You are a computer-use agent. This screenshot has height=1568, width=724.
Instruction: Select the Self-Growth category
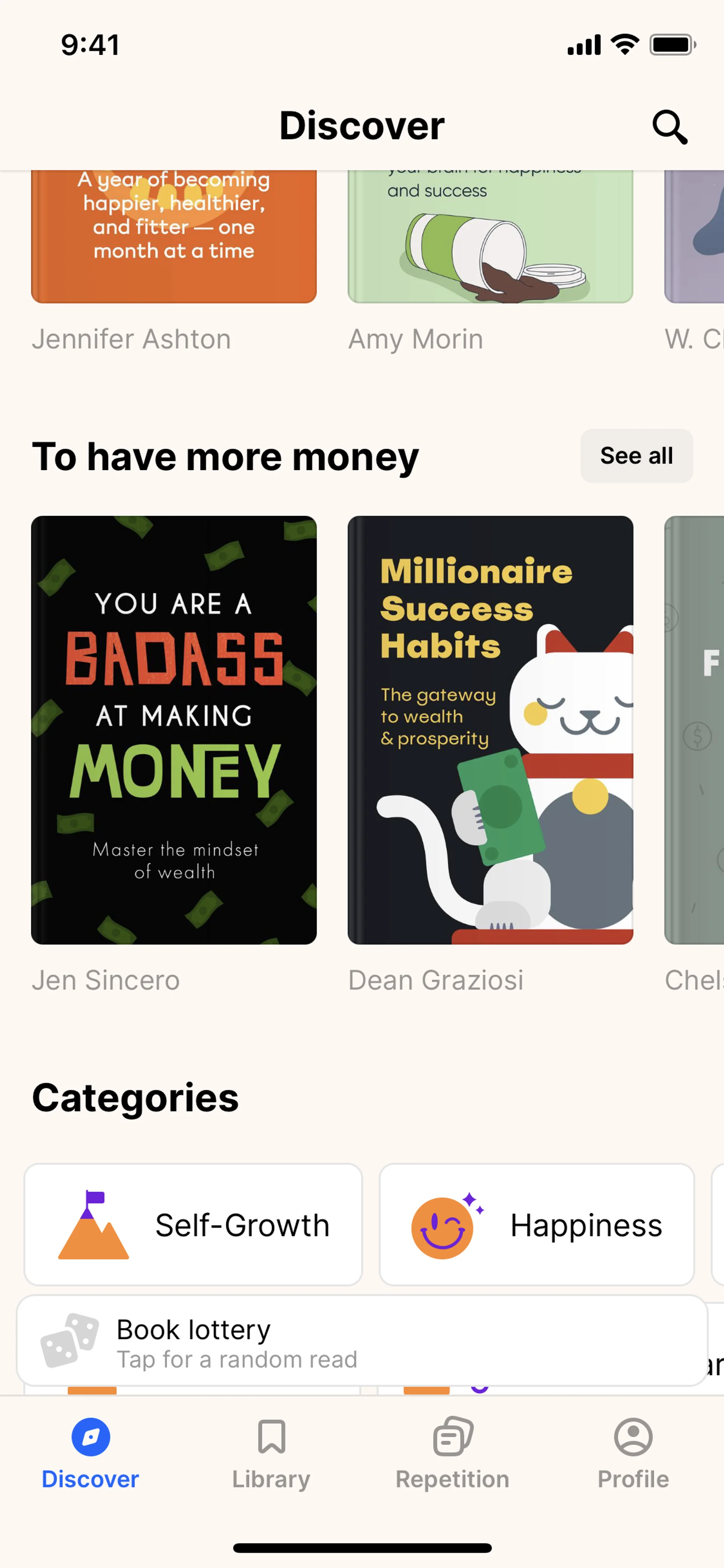pyautogui.click(x=193, y=1224)
